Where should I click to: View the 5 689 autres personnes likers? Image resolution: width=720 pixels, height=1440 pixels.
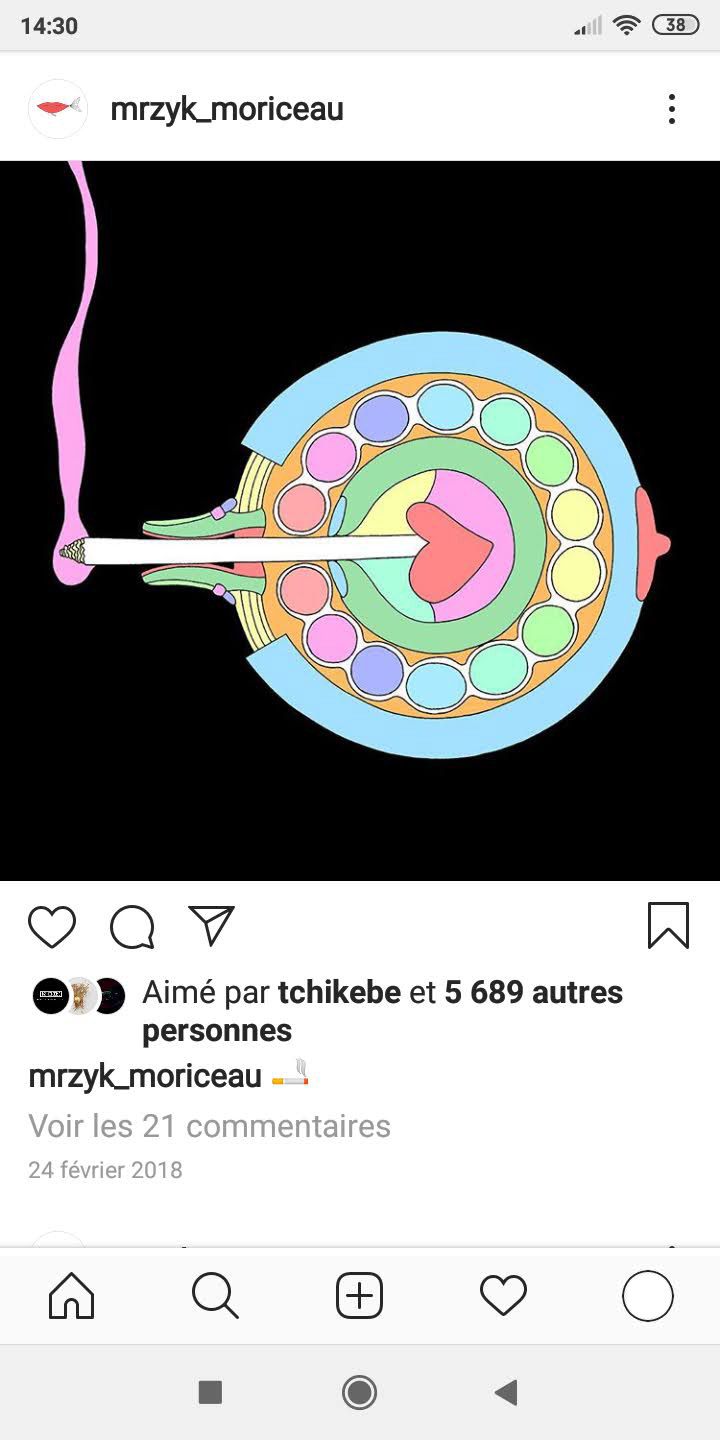tap(533, 992)
